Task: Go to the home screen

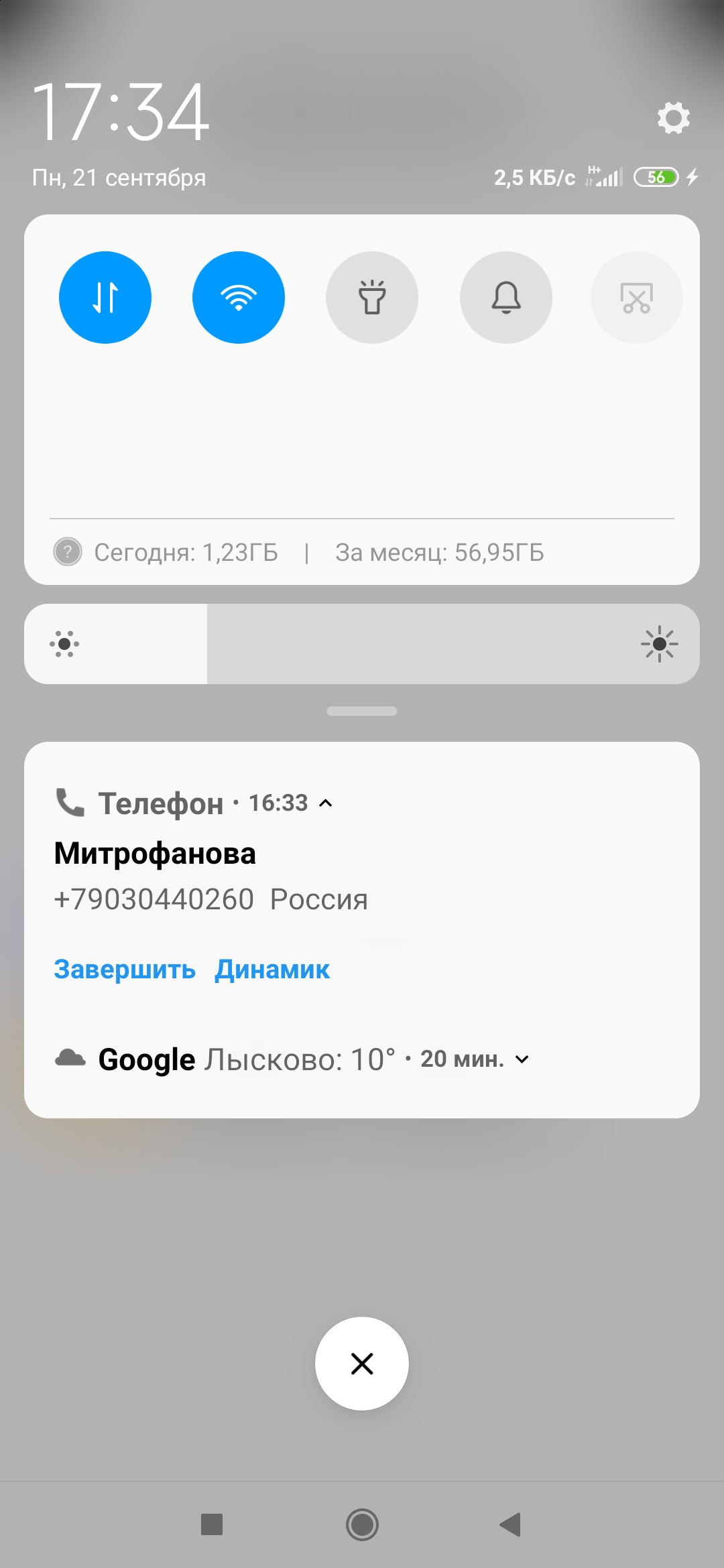Action: click(362, 1525)
